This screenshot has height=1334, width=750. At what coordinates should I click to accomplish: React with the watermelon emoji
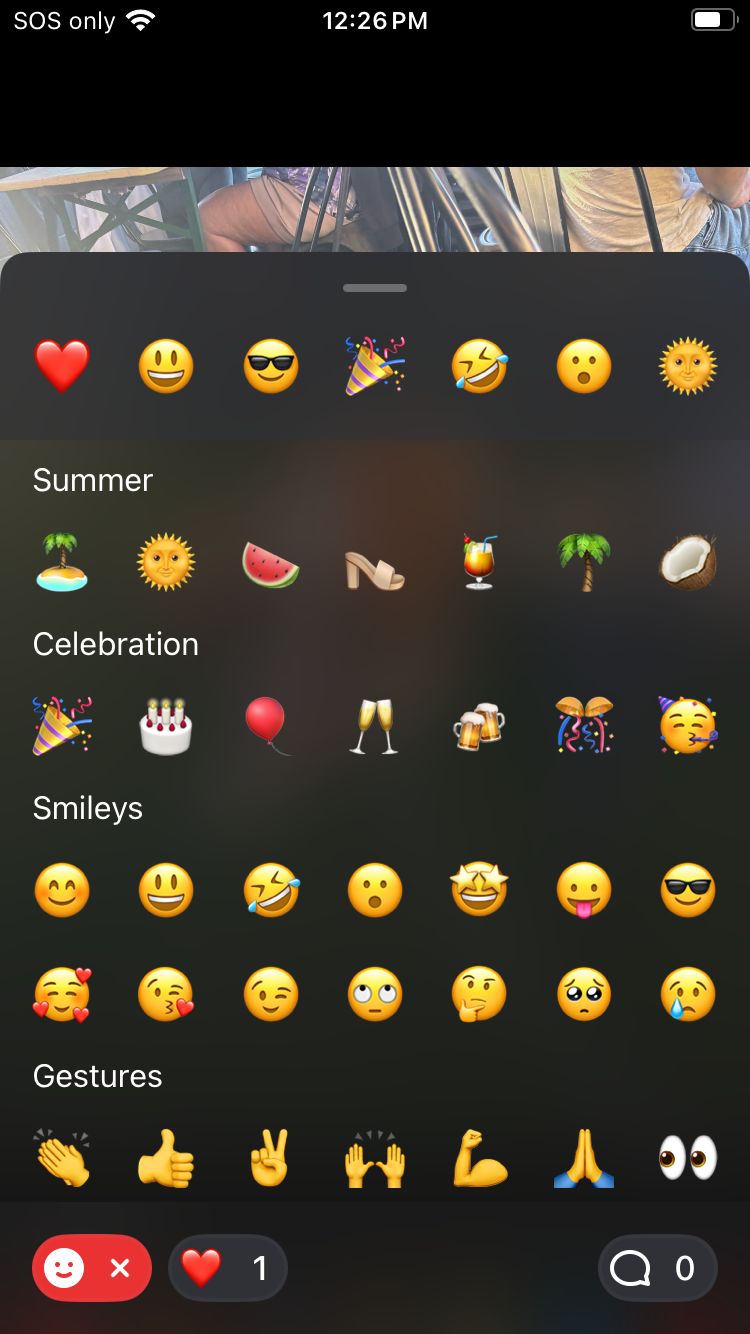pos(270,564)
